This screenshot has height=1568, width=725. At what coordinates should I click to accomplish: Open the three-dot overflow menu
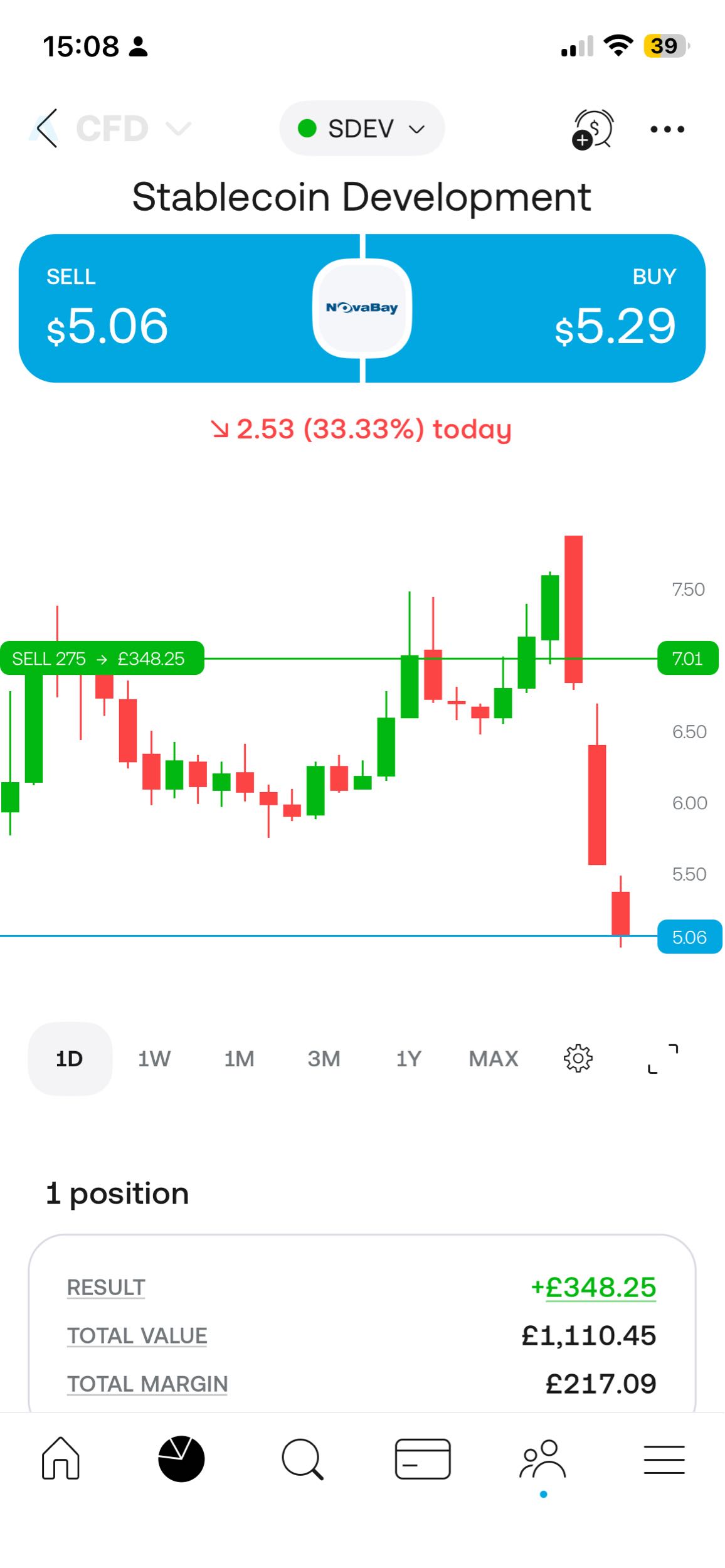coord(667,129)
